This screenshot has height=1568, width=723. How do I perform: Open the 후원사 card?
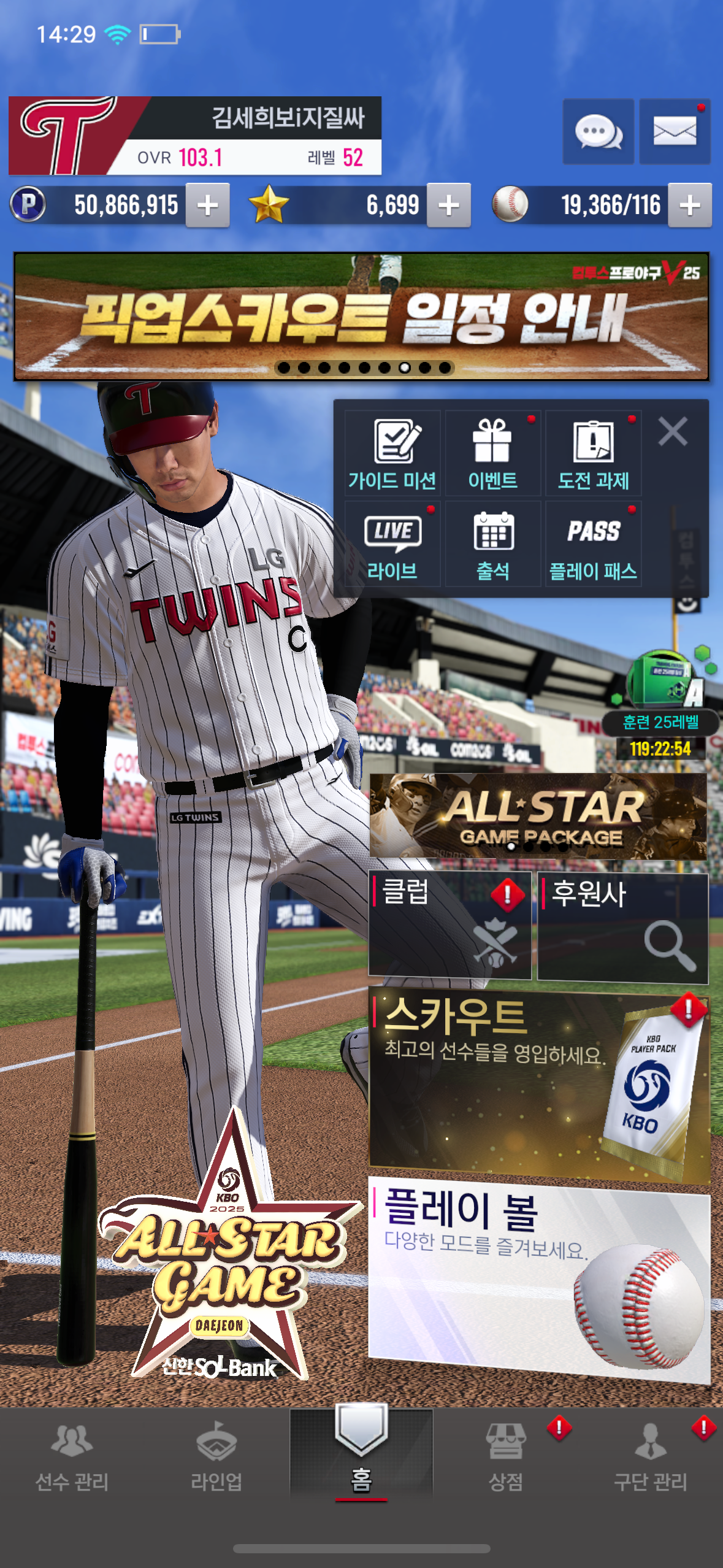622,928
